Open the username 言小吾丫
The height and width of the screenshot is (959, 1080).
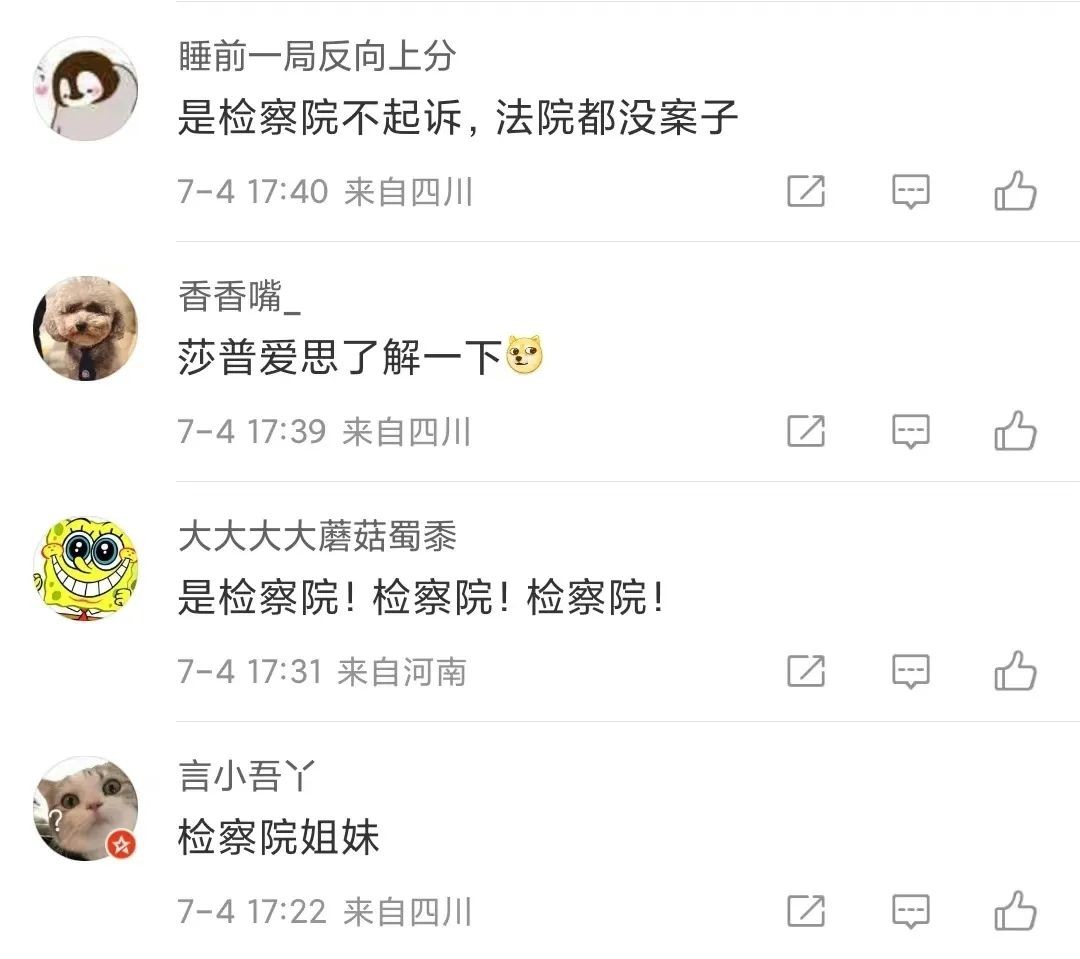click(x=247, y=776)
